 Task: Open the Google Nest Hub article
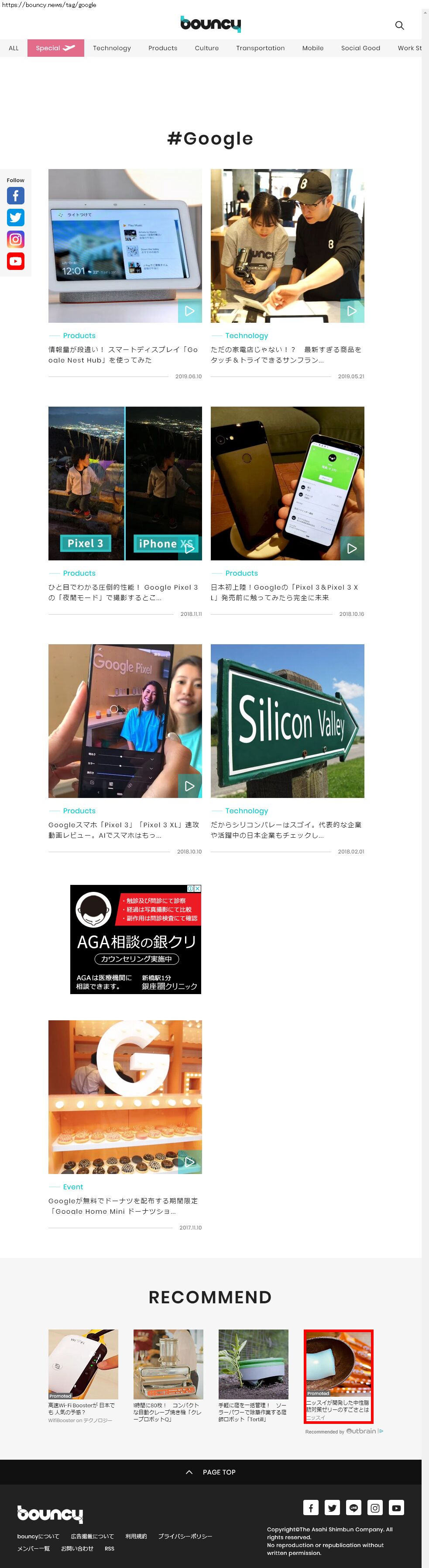125,246
